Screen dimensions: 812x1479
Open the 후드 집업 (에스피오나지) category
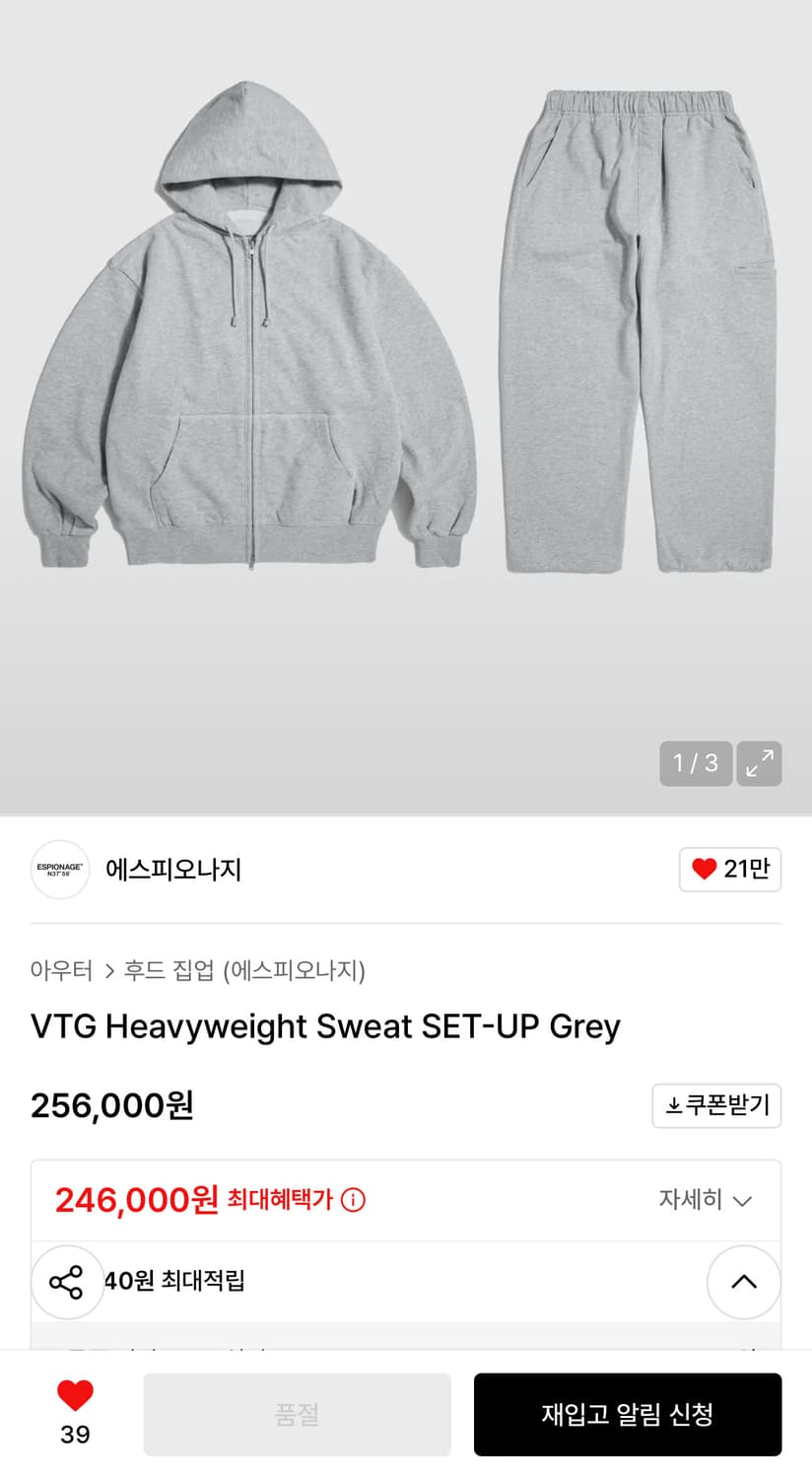pyautogui.click(x=244, y=970)
